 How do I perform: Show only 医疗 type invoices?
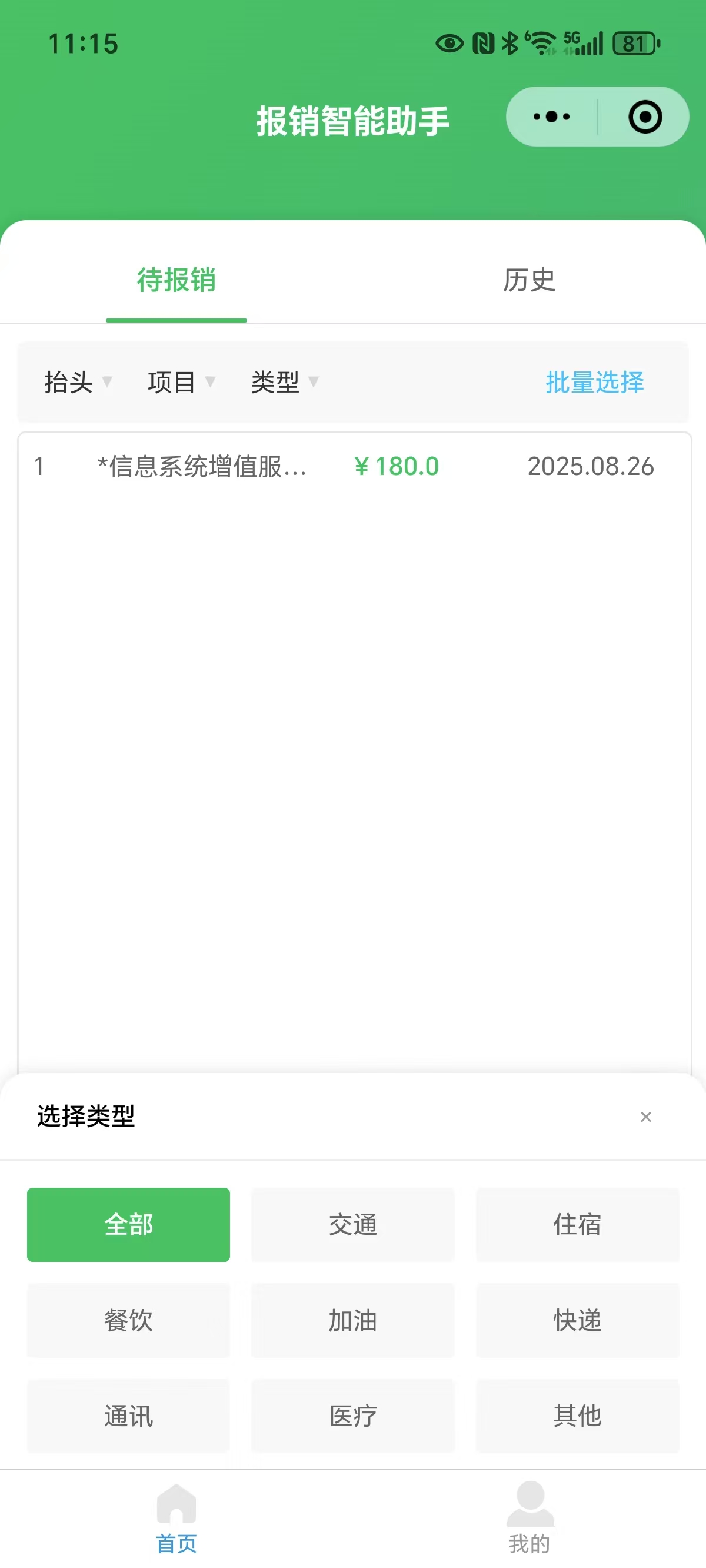tap(353, 1416)
